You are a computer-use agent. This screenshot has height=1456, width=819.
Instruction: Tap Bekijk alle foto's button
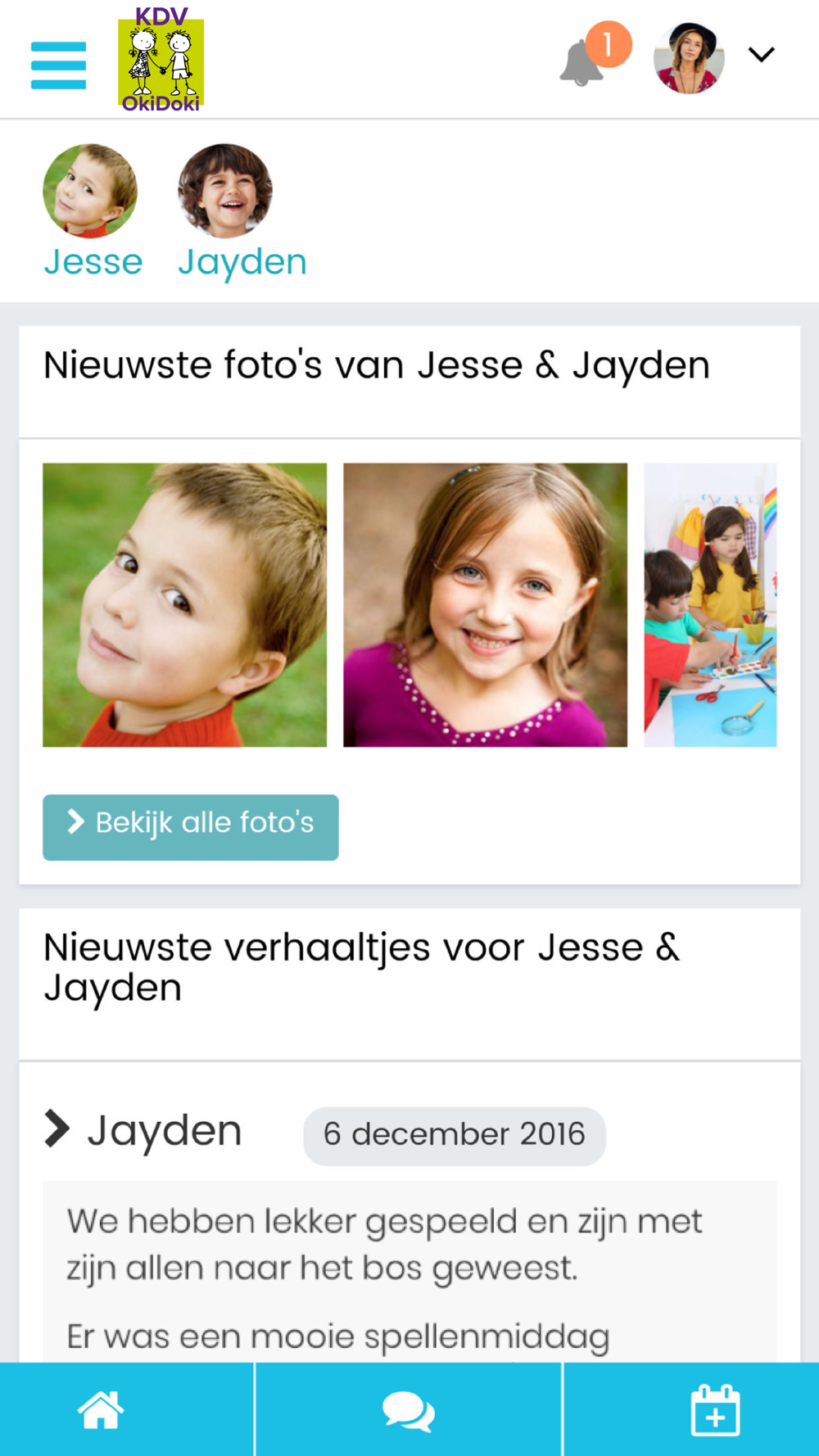coord(190,826)
